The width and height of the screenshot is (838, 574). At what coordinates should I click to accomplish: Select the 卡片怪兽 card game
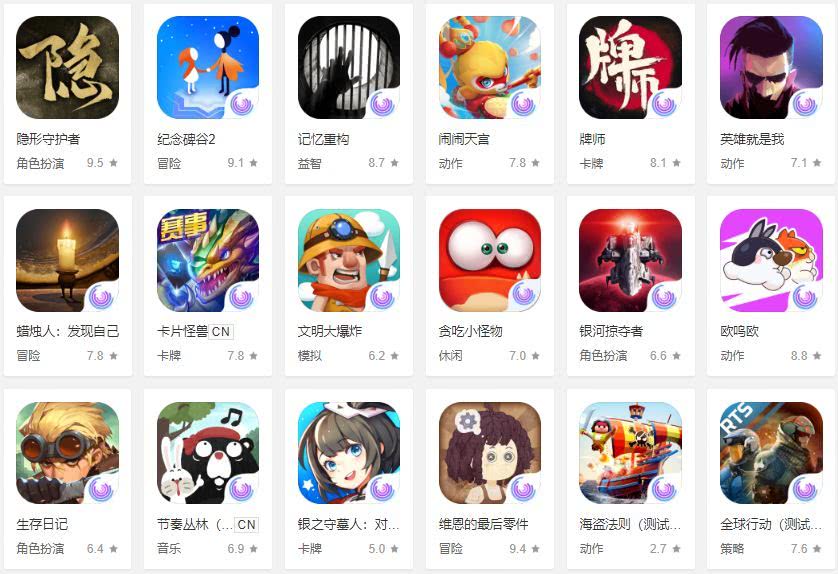(x=208, y=260)
